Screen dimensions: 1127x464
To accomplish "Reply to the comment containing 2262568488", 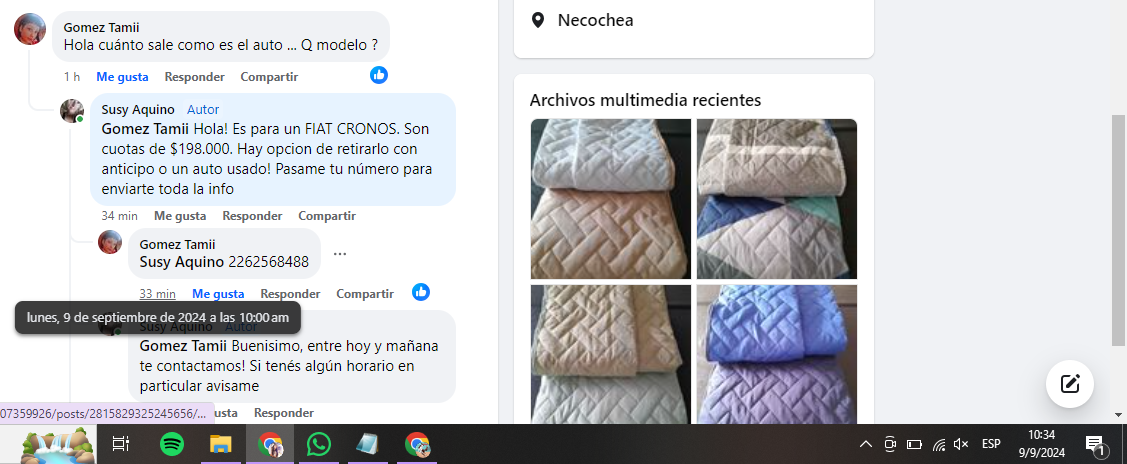I will (x=290, y=294).
